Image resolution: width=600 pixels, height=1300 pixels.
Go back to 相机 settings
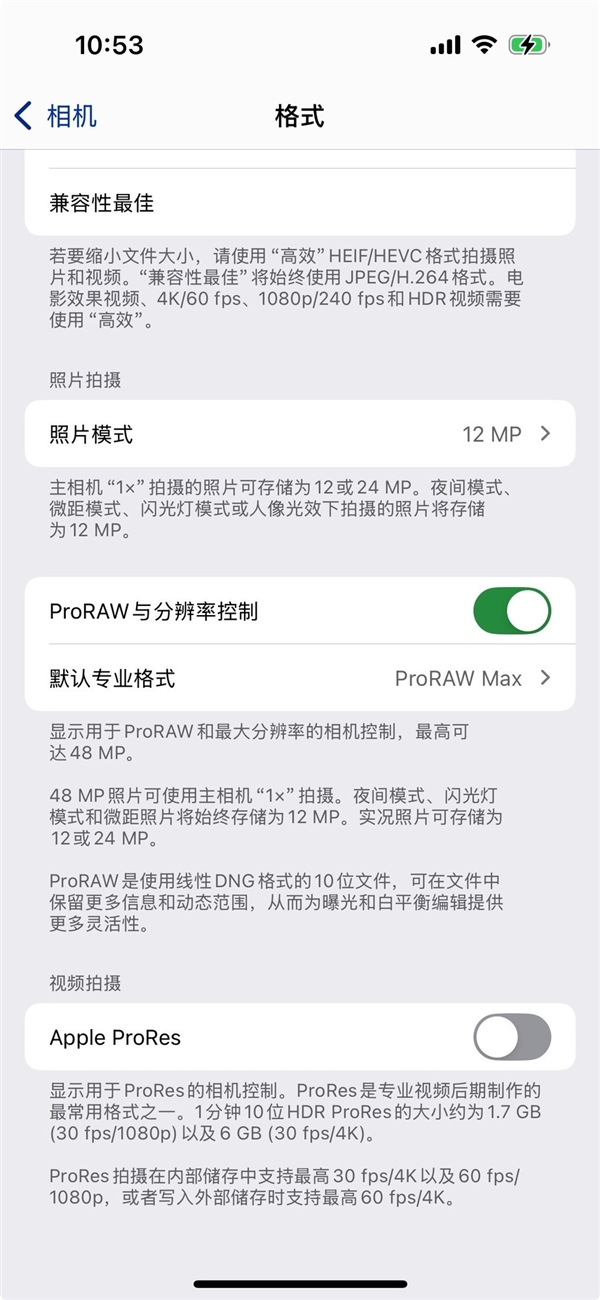click(56, 116)
